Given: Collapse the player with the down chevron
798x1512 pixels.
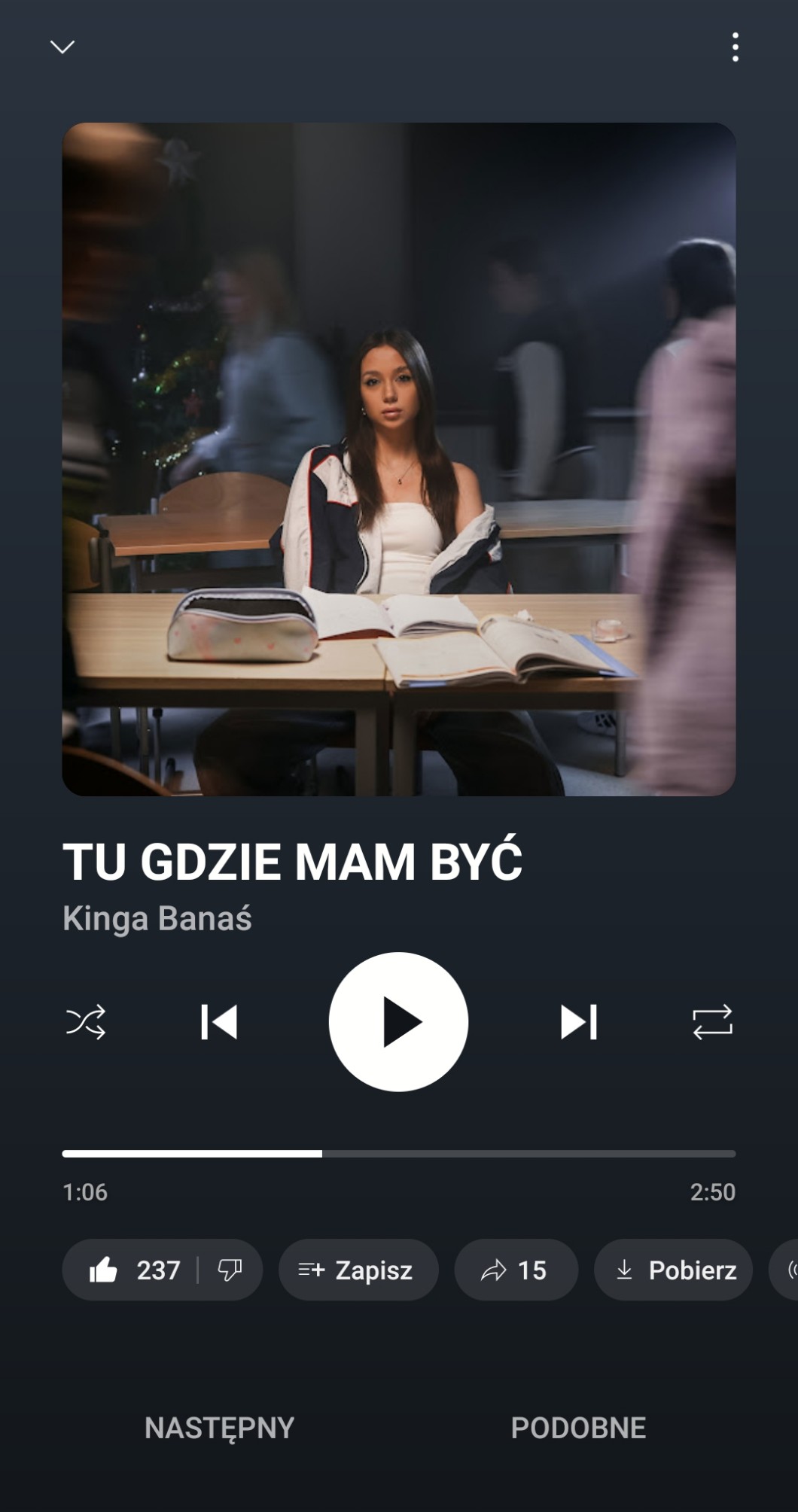Looking at the screenshot, I should tap(62, 47).
